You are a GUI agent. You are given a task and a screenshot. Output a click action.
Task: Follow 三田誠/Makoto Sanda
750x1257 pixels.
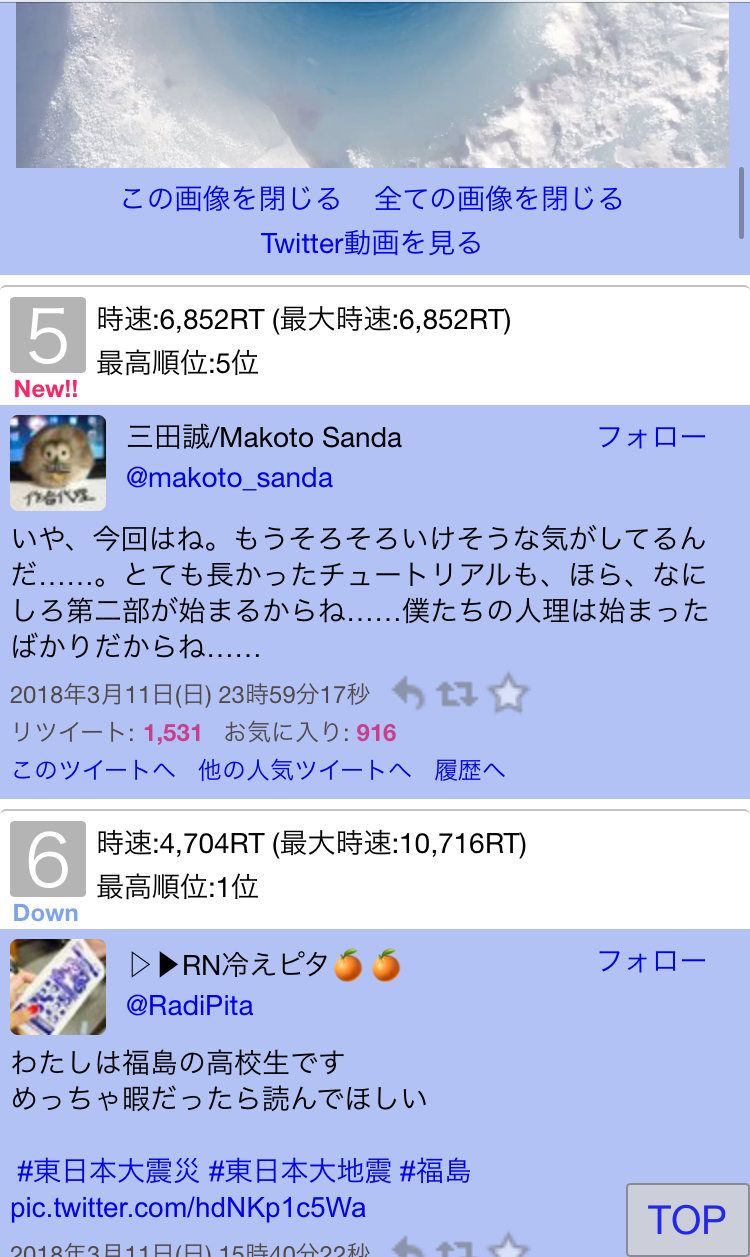tap(651, 437)
